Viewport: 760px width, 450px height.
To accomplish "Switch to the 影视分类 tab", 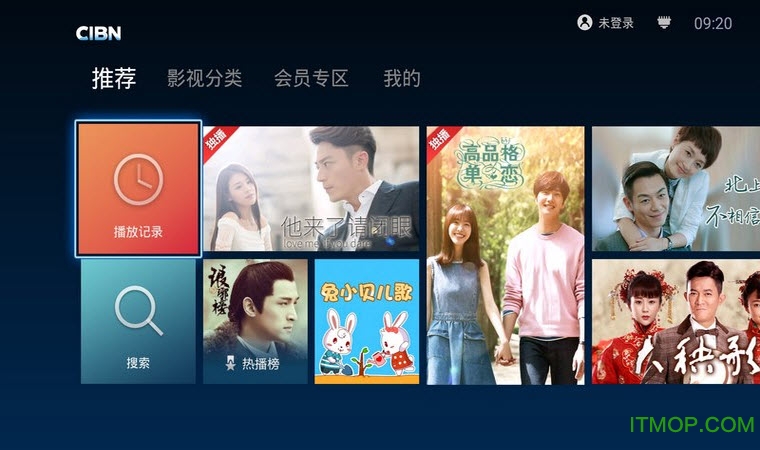I will pos(204,79).
